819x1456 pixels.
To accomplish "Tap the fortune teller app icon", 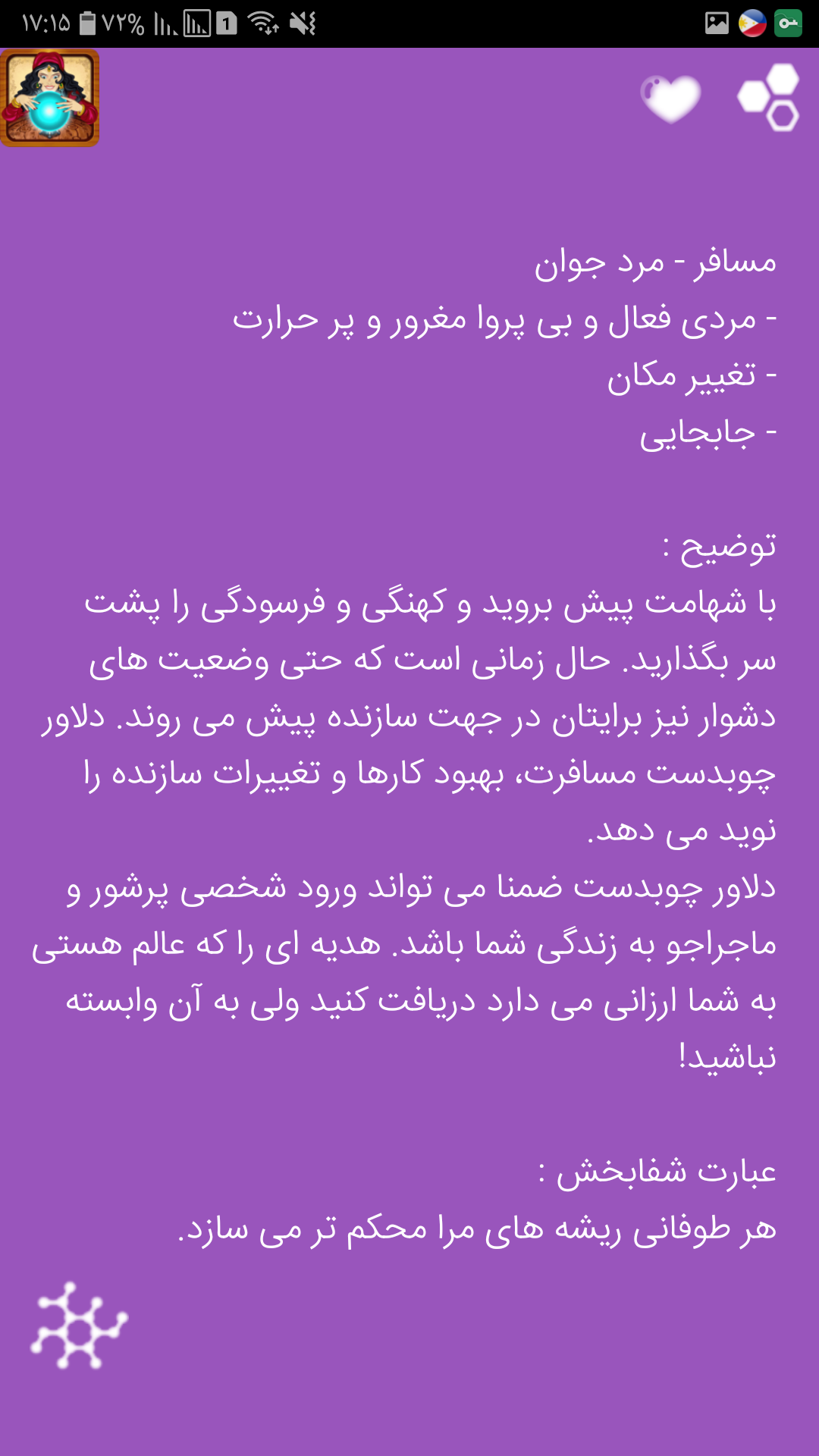I will 50,98.
